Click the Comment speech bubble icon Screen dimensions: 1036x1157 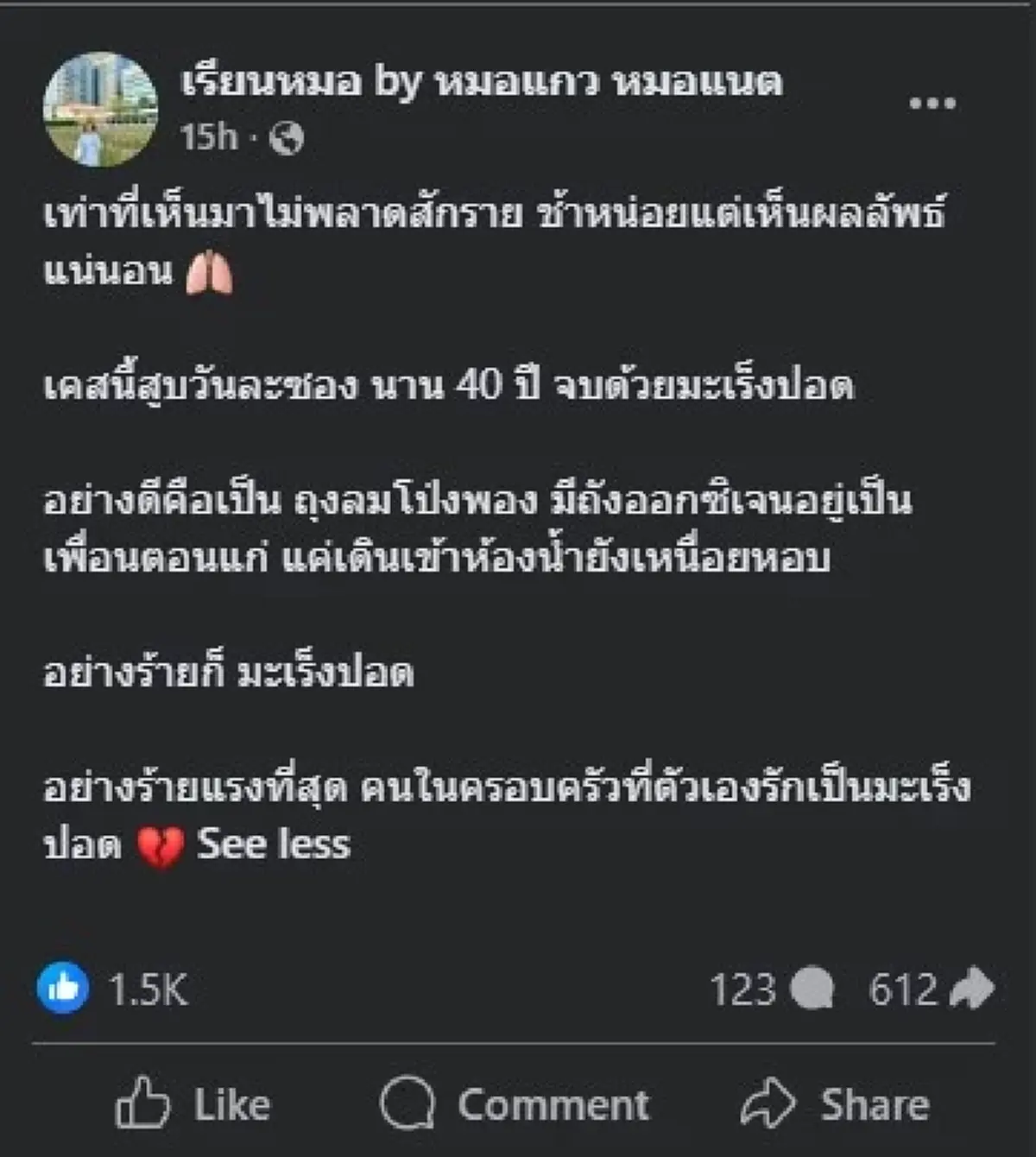tap(410, 1102)
